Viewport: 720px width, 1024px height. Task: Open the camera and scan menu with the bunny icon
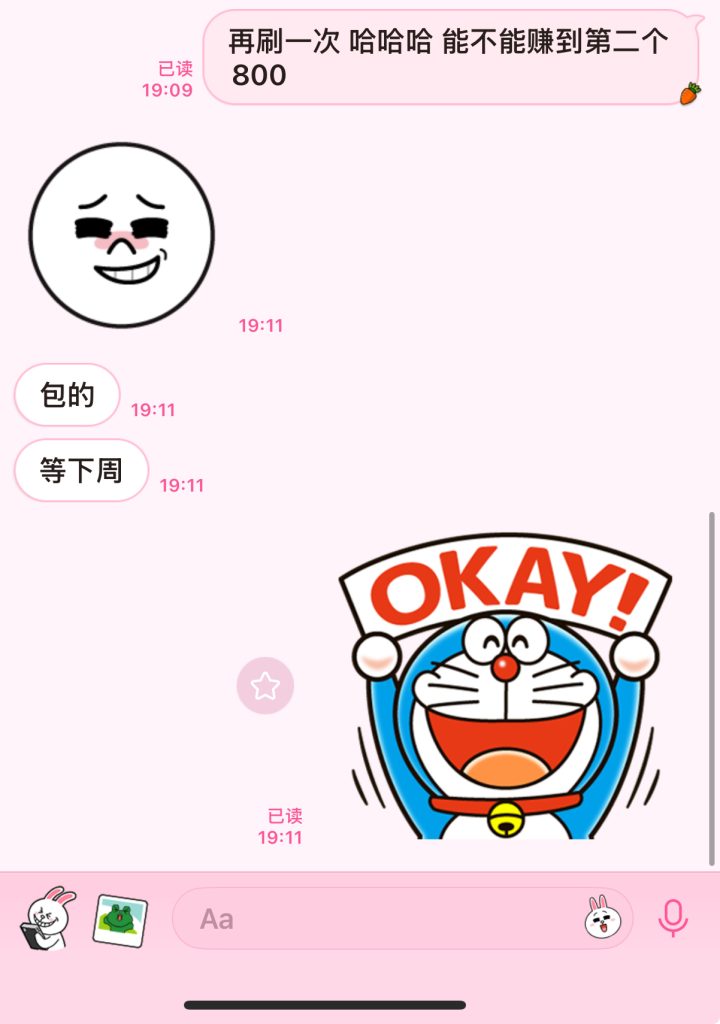point(48,917)
